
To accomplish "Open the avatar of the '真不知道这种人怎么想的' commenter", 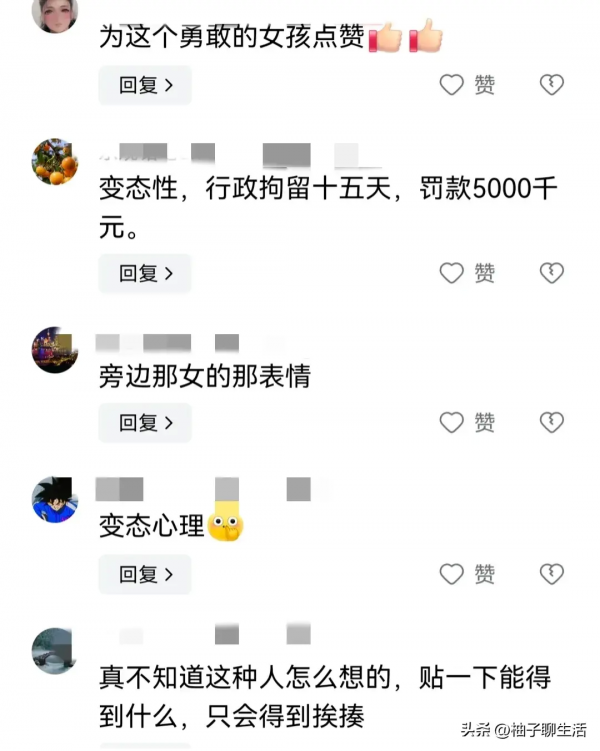I will tap(55, 650).
